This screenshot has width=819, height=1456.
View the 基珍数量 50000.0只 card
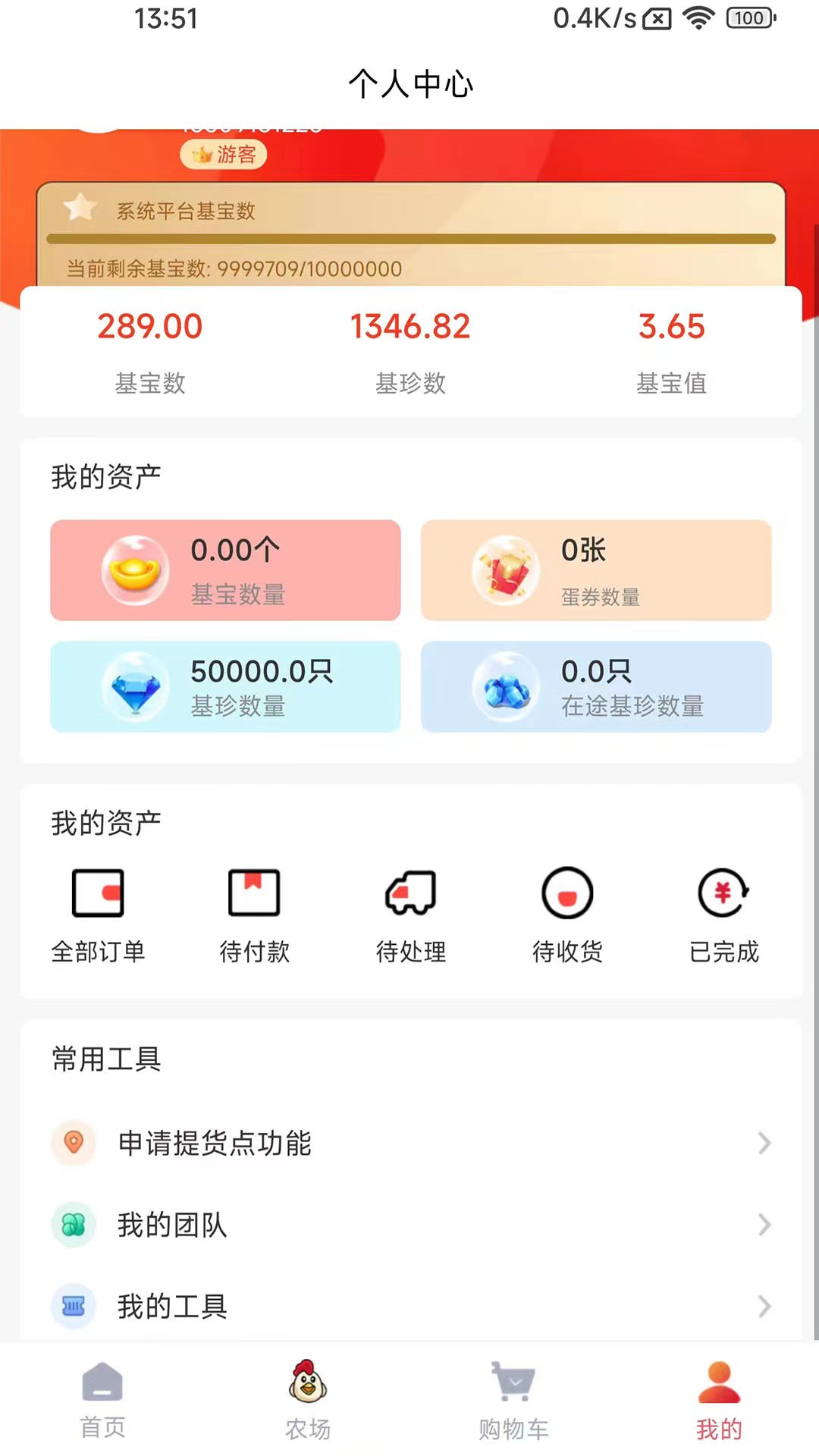coord(225,686)
